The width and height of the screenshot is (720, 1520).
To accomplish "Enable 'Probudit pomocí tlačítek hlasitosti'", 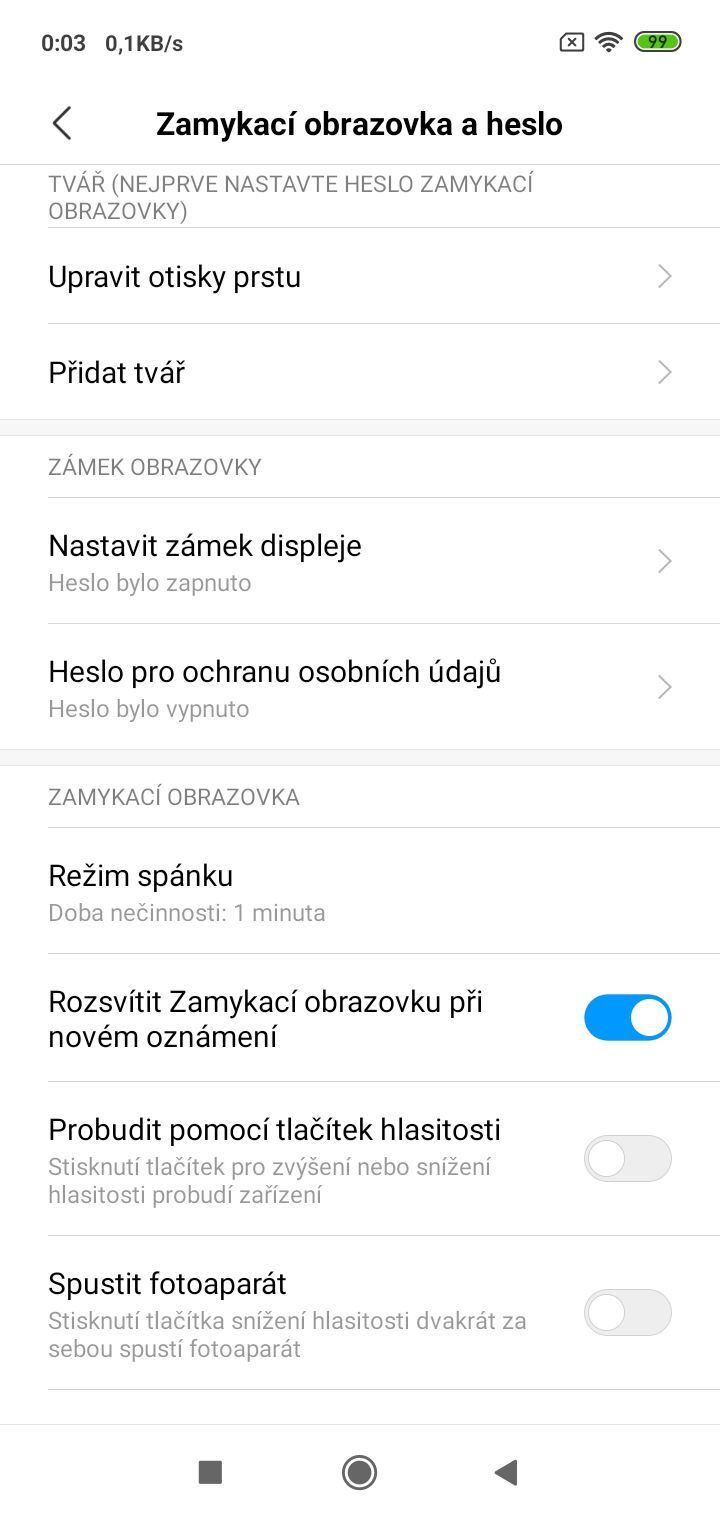I will click(627, 1157).
